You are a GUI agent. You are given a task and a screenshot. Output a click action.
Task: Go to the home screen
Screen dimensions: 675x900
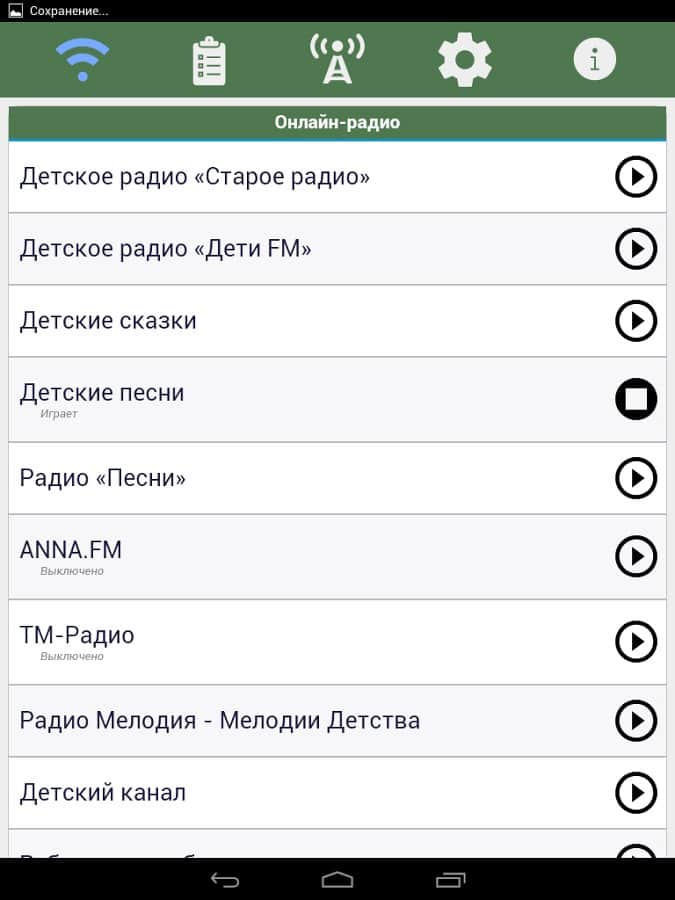tap(337, 880)
